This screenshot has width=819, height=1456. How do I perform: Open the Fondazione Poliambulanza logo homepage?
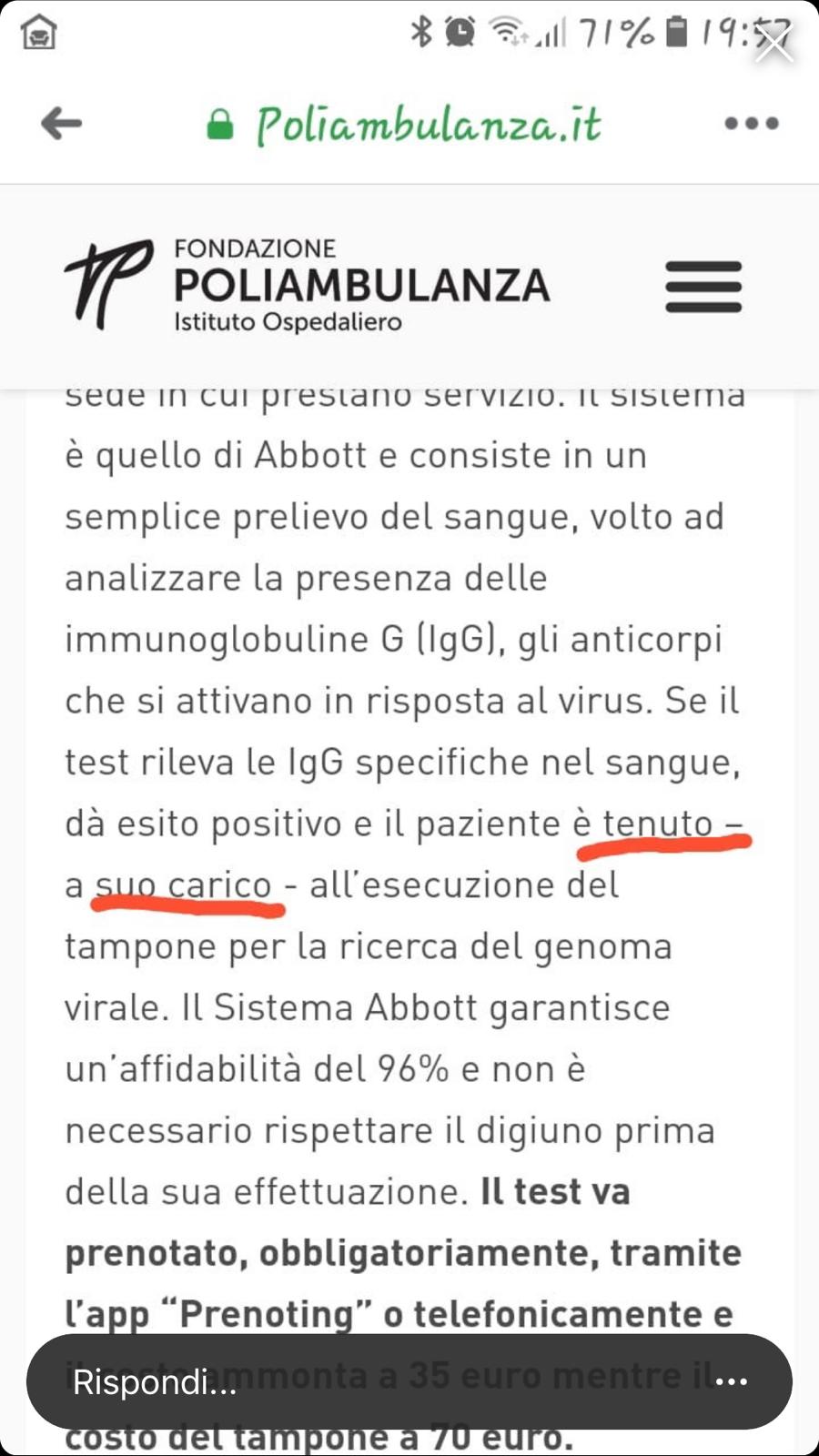pos(308,285)
